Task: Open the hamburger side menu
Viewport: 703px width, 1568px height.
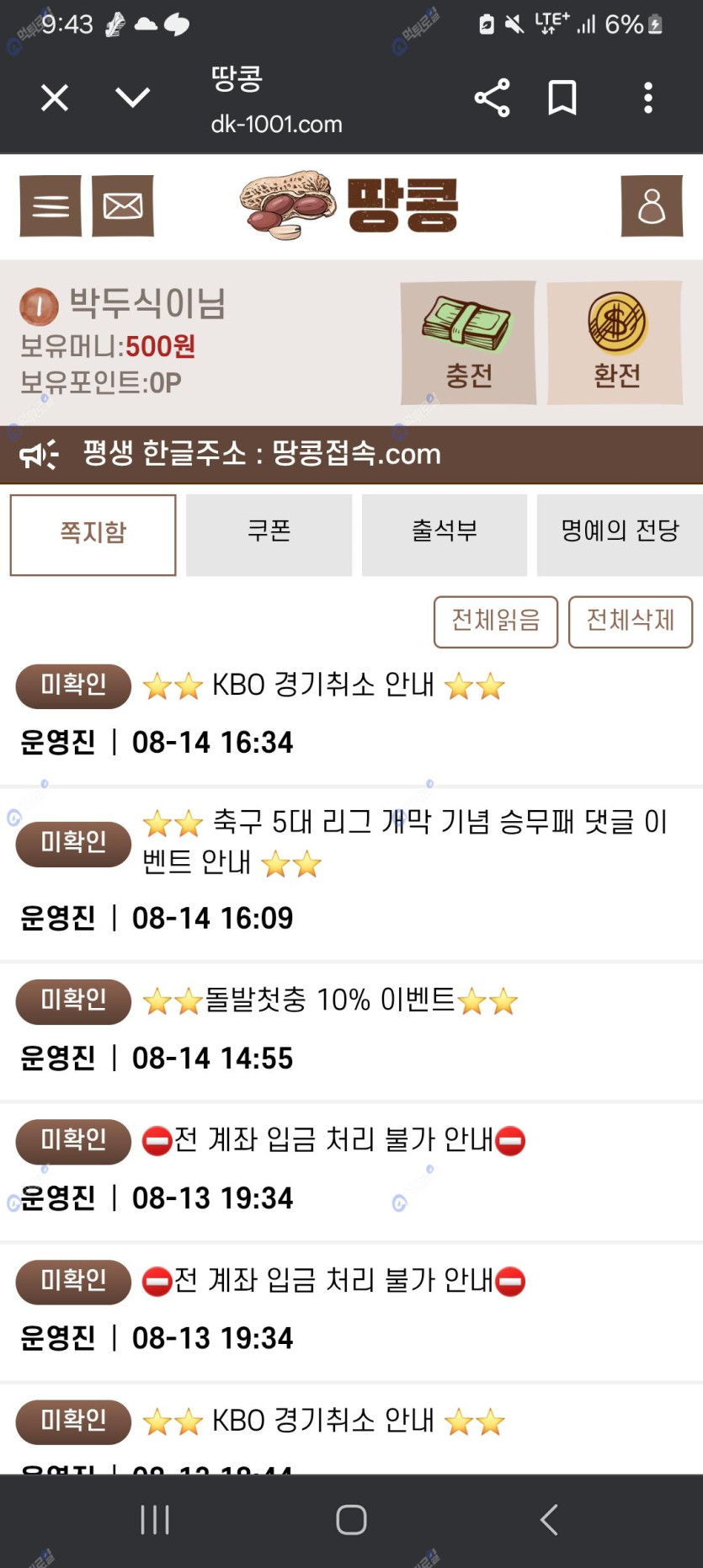Action: pos(51,206)
